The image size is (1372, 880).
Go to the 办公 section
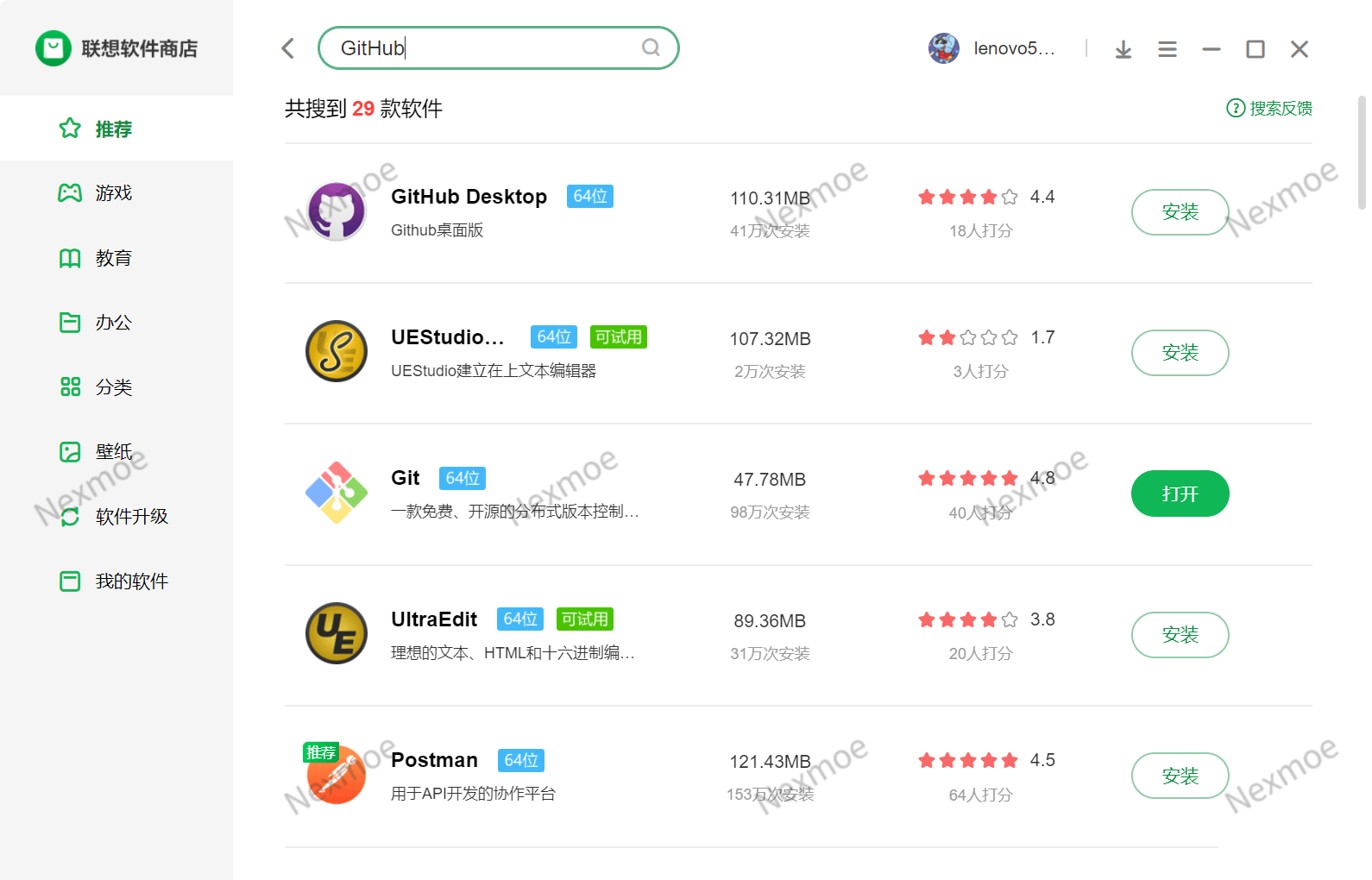[x=113, y=323]
